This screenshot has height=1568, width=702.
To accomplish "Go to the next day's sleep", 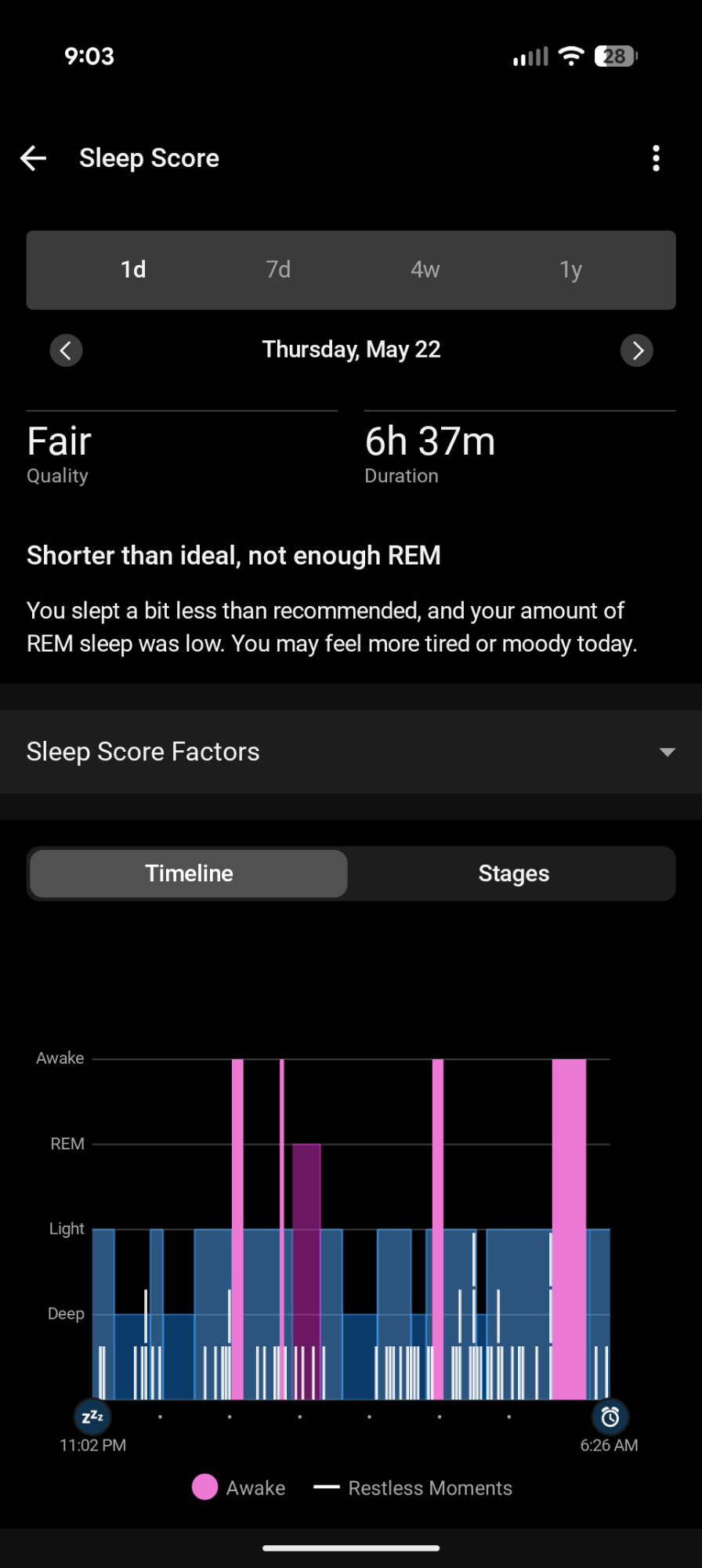I will [636, 350].
